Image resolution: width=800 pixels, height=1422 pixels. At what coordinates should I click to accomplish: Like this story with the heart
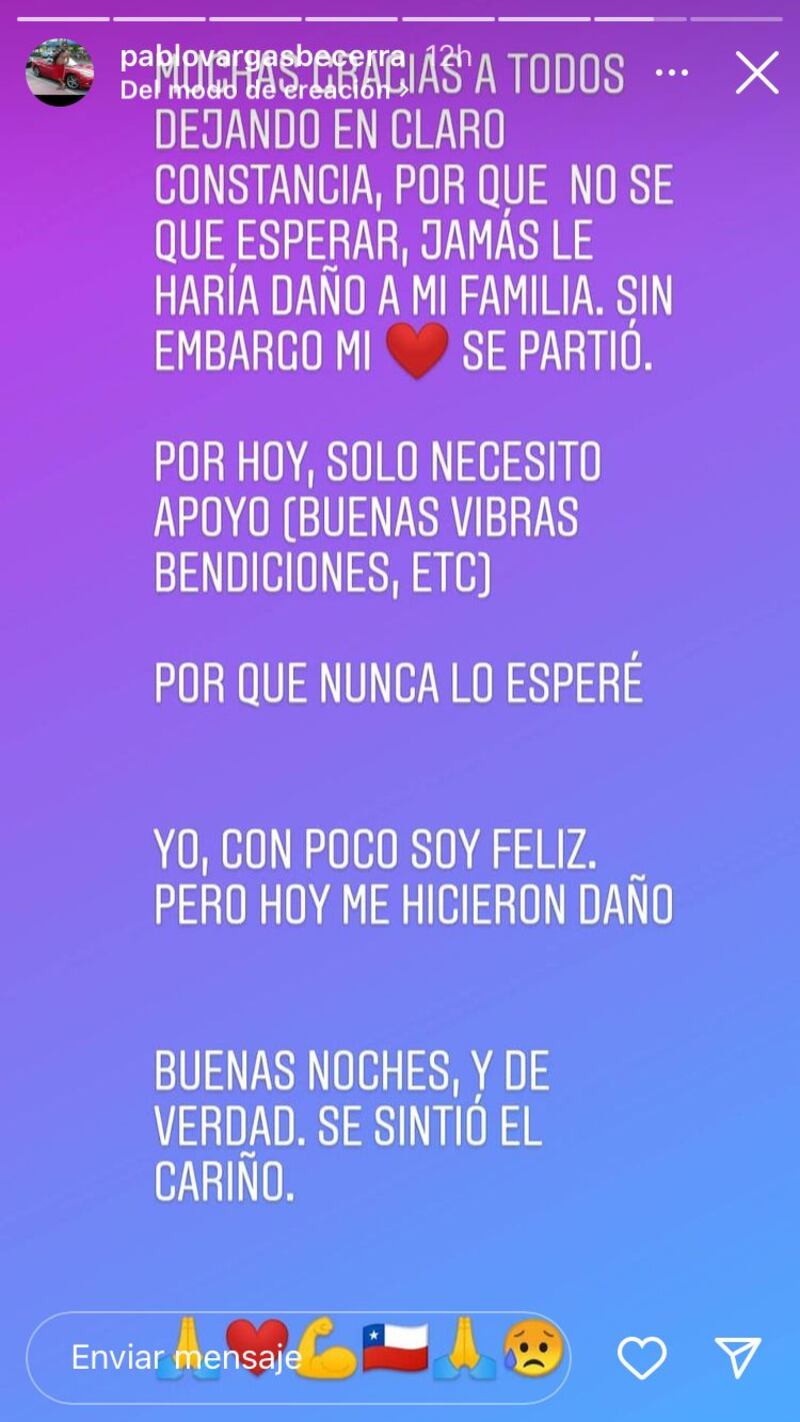[x=642, y=1357]
